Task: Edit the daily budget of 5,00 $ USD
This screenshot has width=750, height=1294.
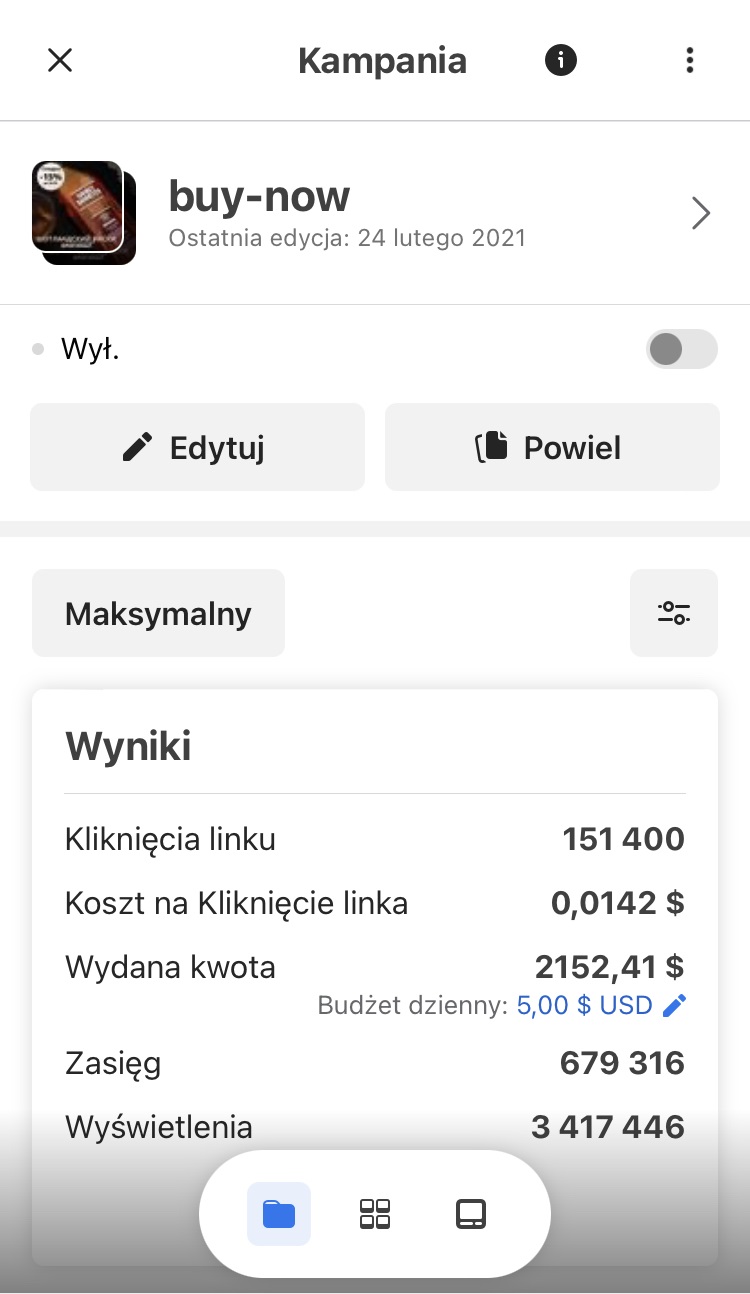Action: (x=675, y=1005)
